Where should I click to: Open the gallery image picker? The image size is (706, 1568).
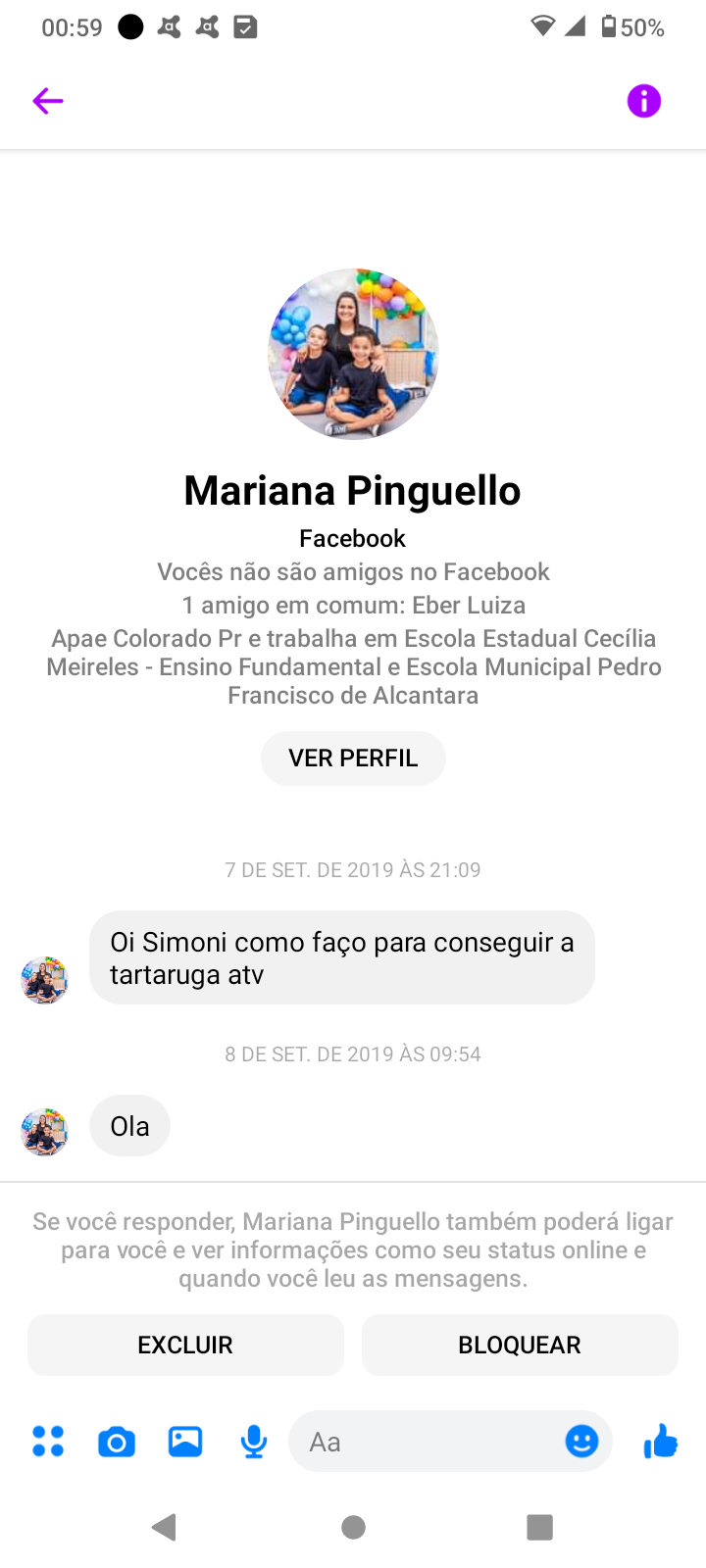185,1442
